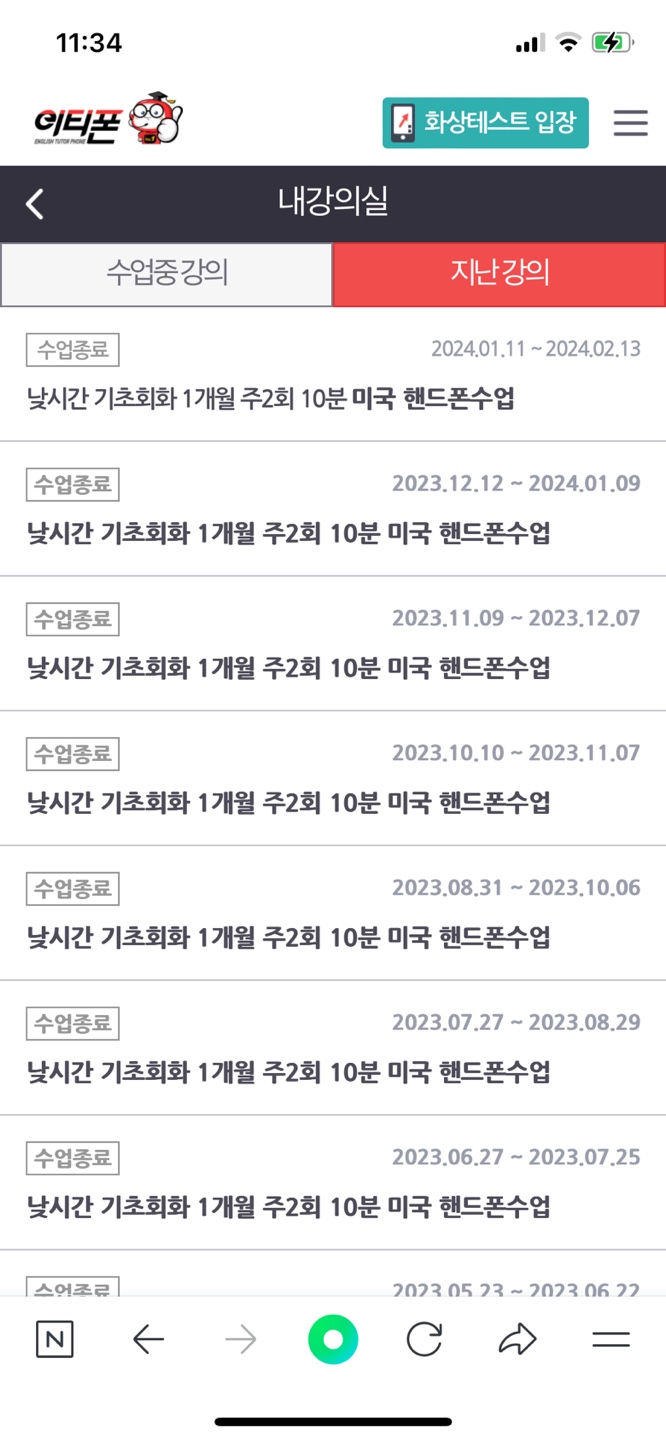Select the 지난강의 tab

[x=500, y=274]
